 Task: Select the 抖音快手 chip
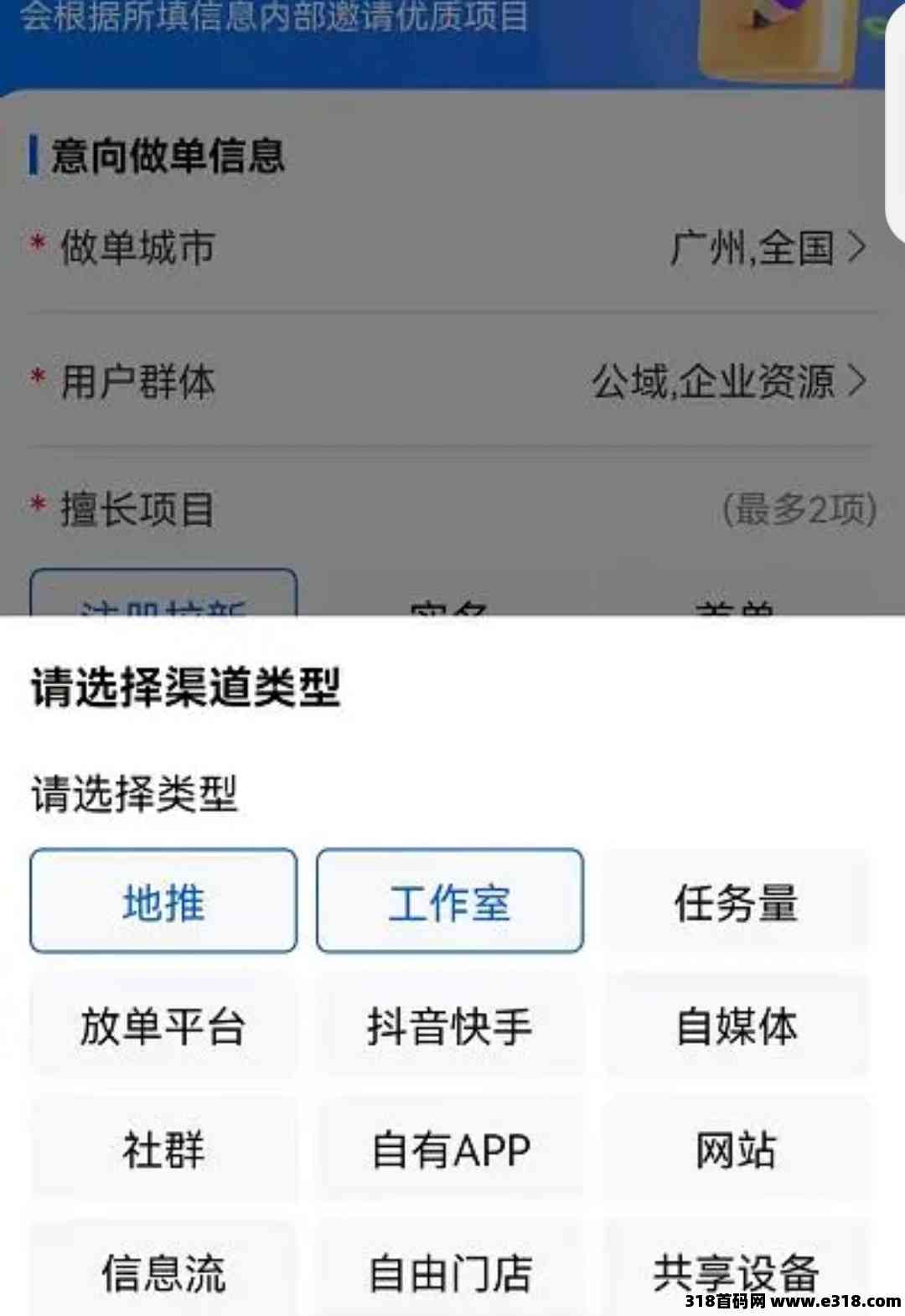[x=449, y=1025]
